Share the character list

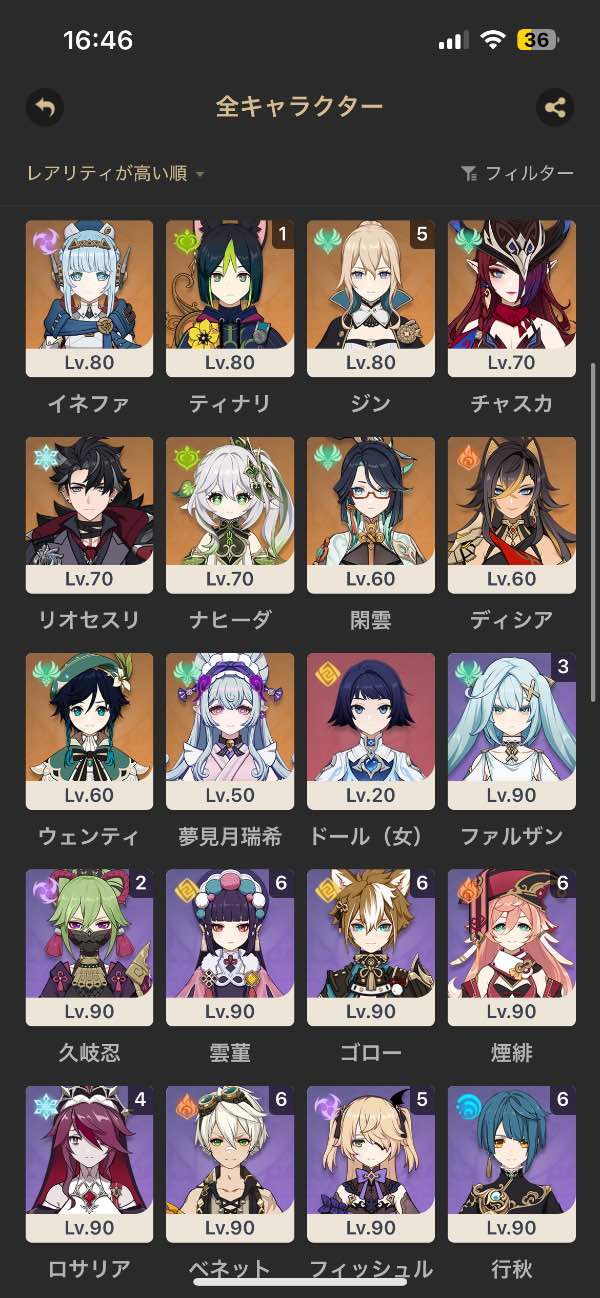pos(555,107)
